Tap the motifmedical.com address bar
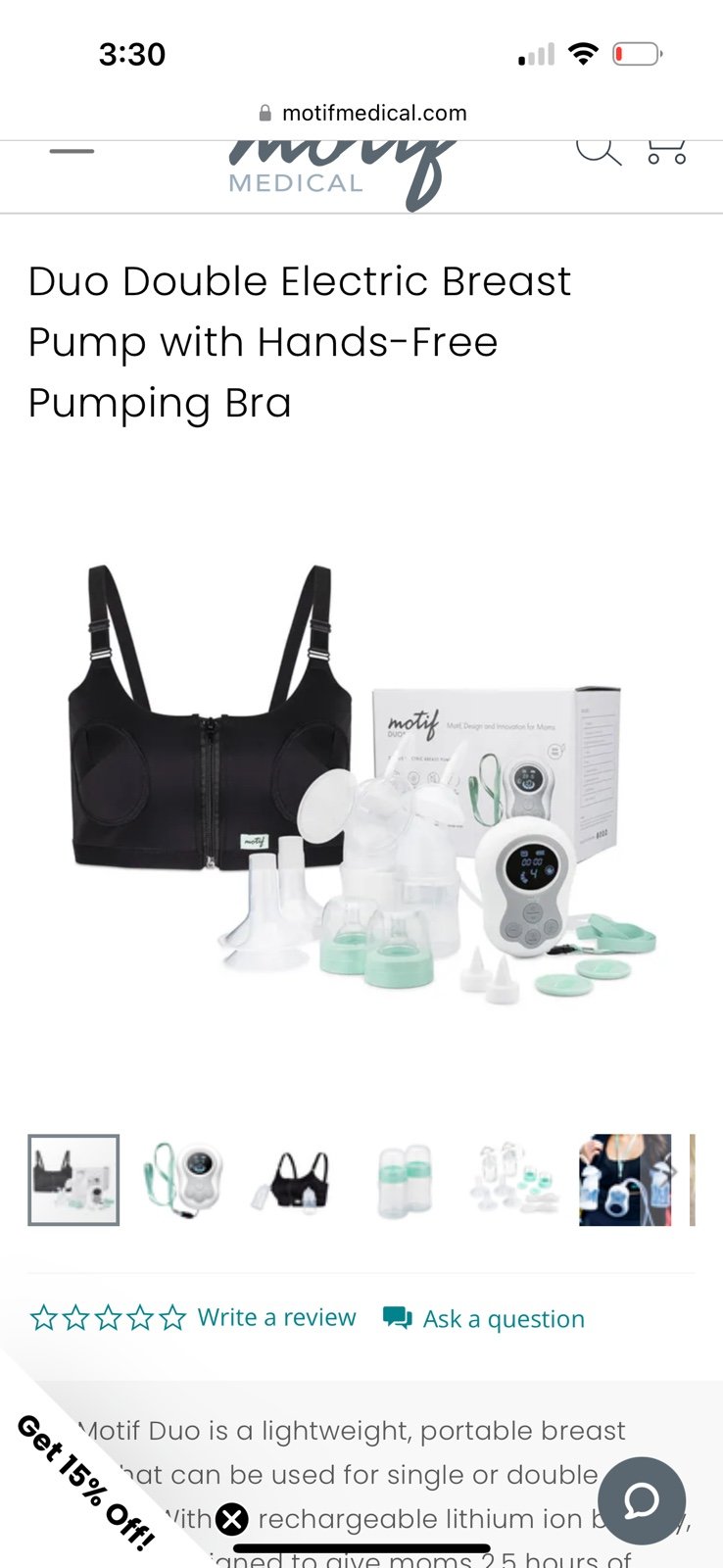The image size is (723, 1568). click(x=362, y=113)
